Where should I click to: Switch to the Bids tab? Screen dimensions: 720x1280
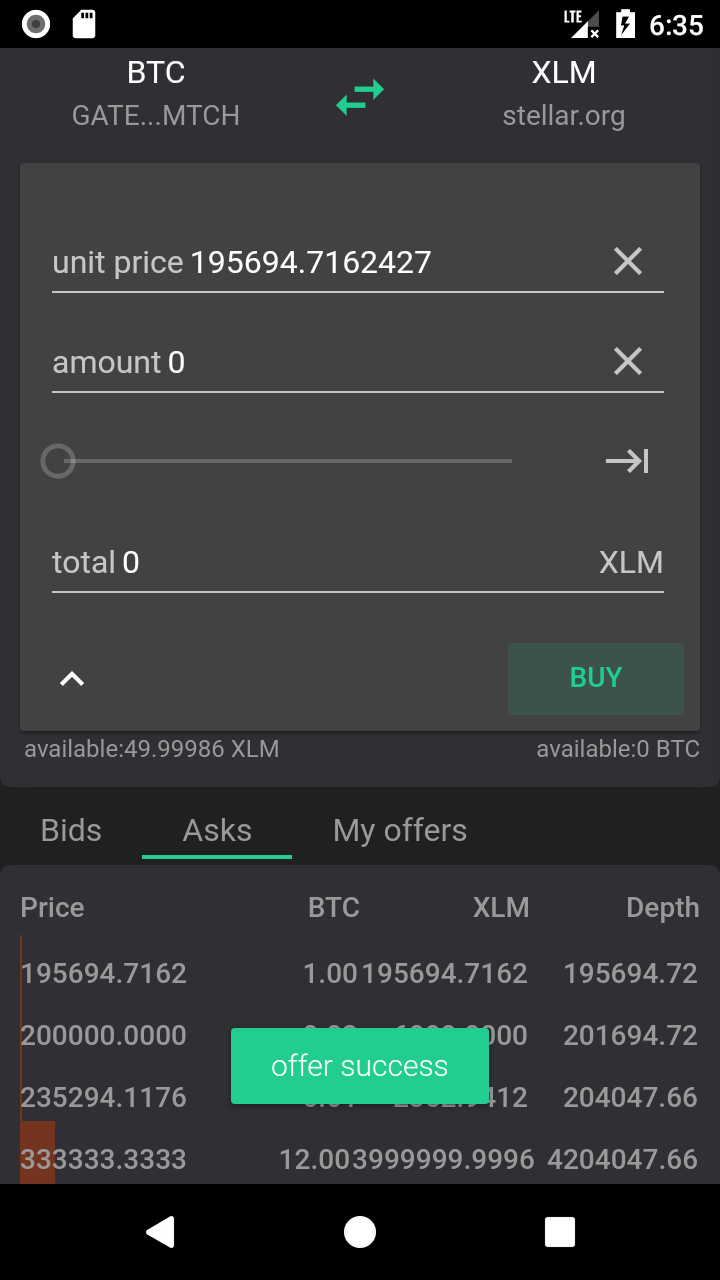point(71,830)
